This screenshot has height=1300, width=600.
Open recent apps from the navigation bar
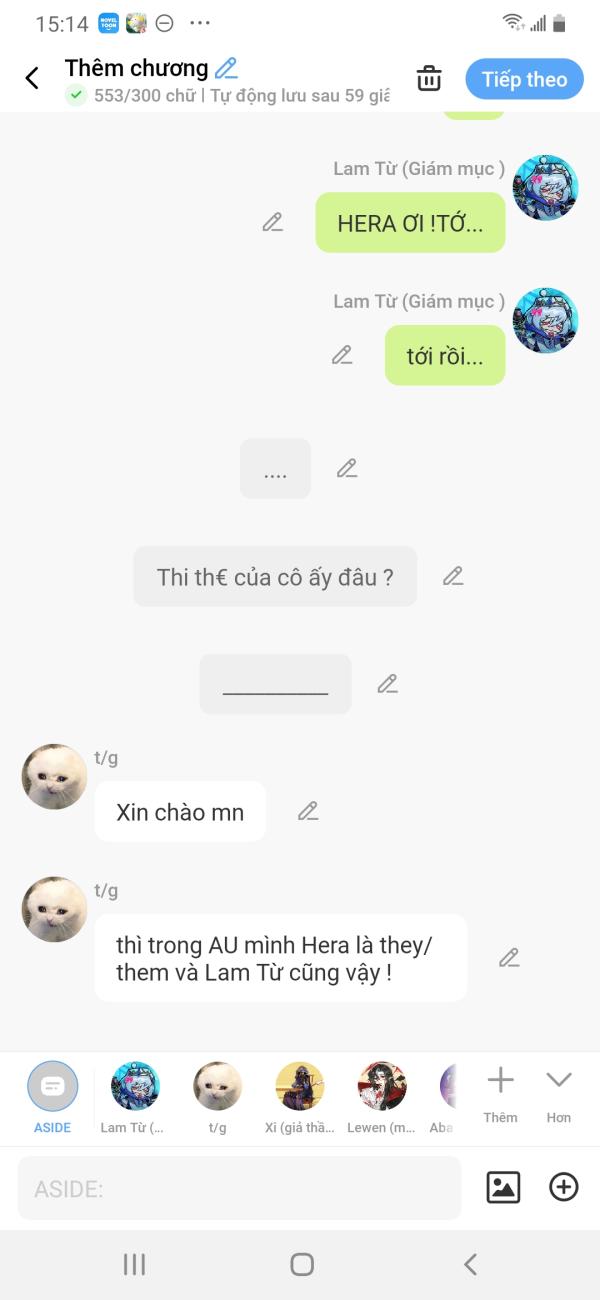(x=134, y=1264)
